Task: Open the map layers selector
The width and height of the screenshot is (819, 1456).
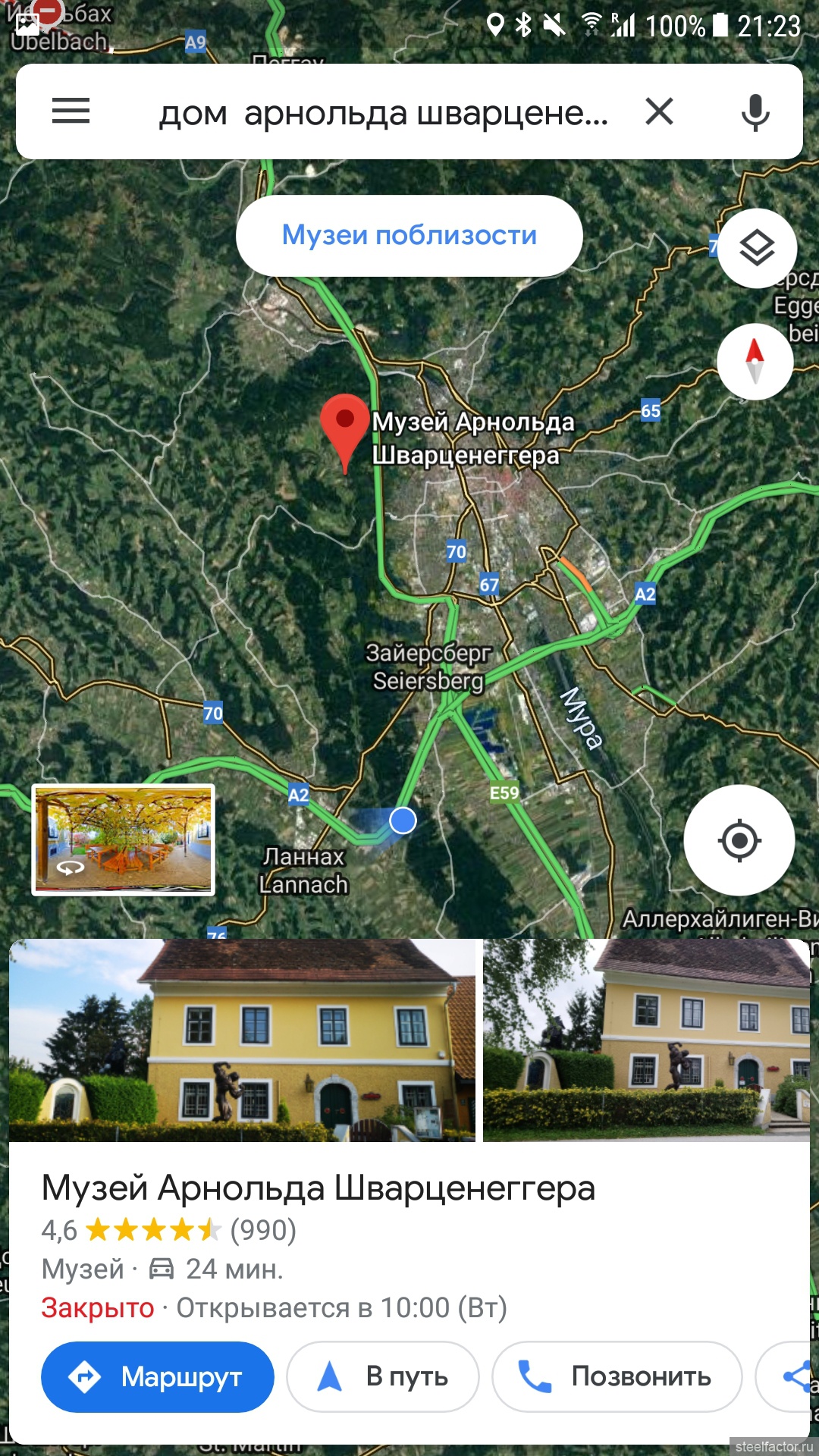Action: click(757, 248)
